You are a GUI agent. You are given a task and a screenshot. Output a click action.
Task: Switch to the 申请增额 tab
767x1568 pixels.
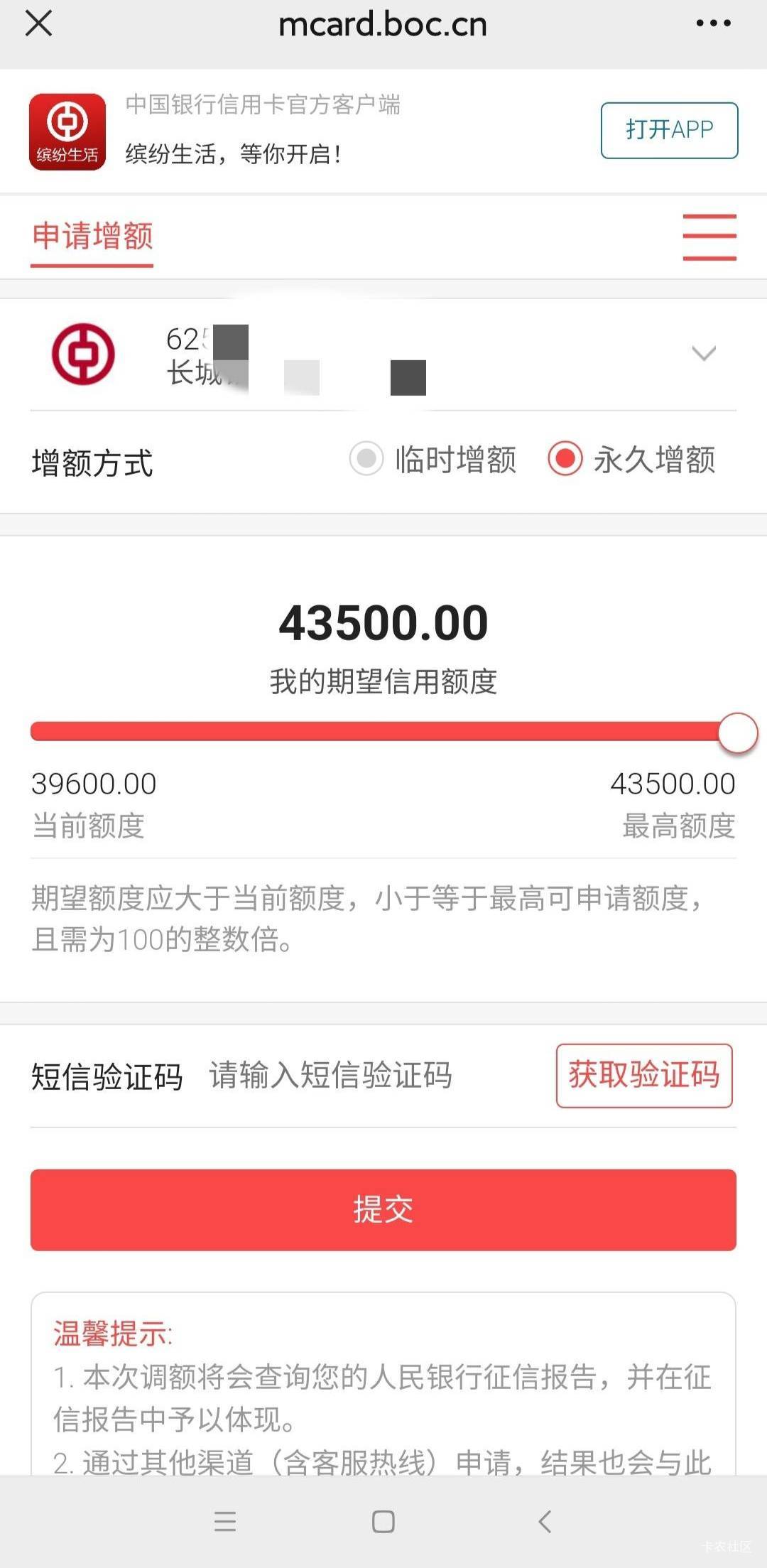pos(92,237)
